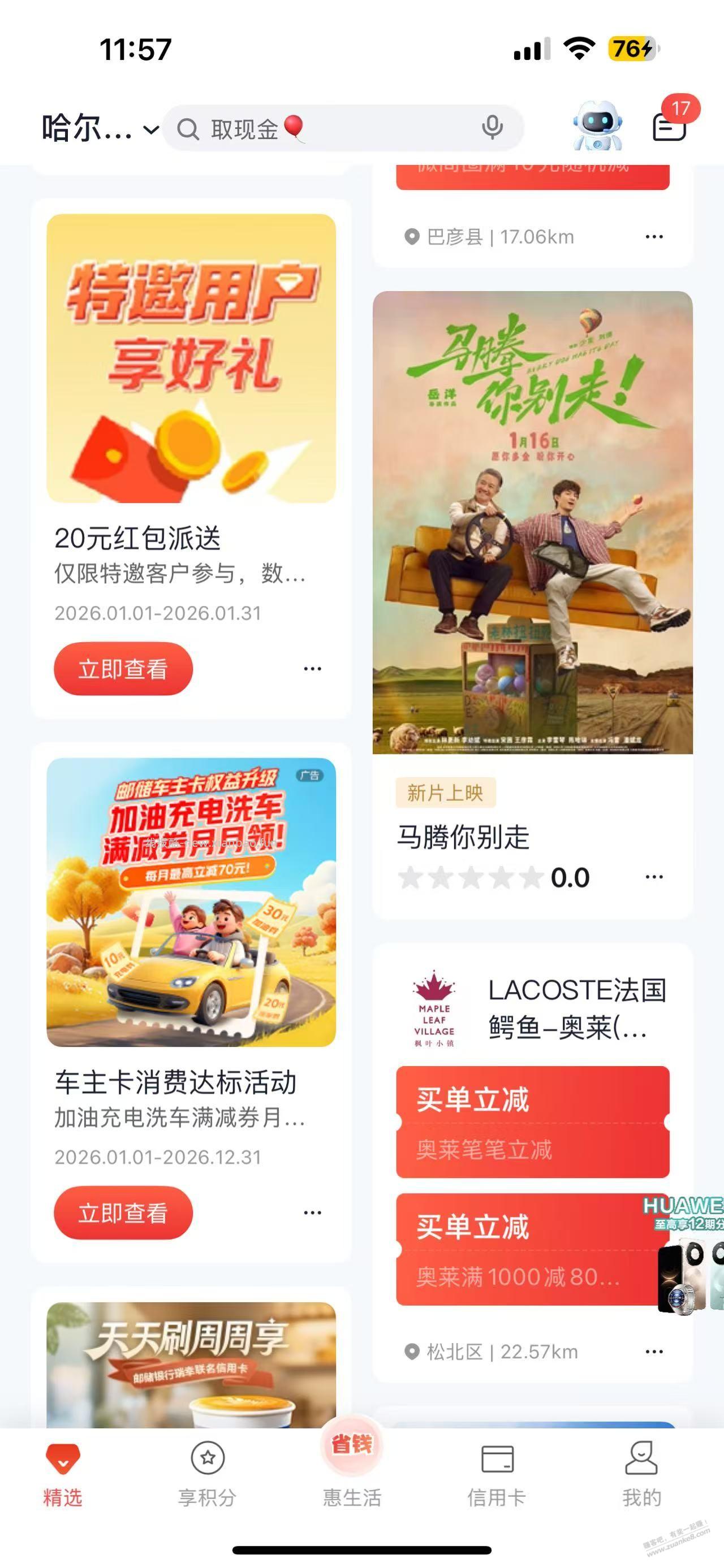Open more options for 马腾你别走 movie
The image size is (724, 1568).
tap(653, 877)
